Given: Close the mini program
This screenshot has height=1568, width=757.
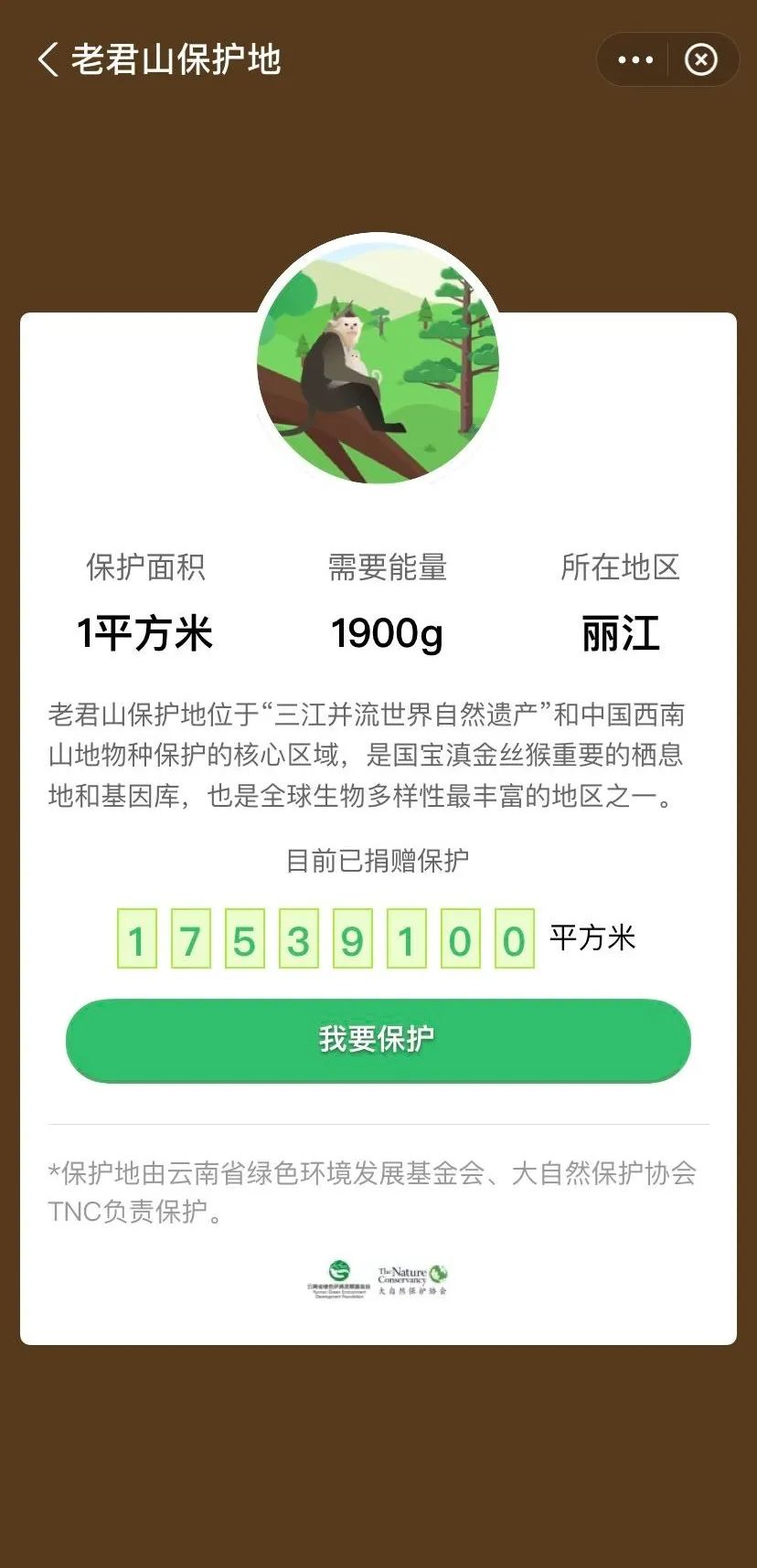Looking at the screenshot, I should click(701, 60).
